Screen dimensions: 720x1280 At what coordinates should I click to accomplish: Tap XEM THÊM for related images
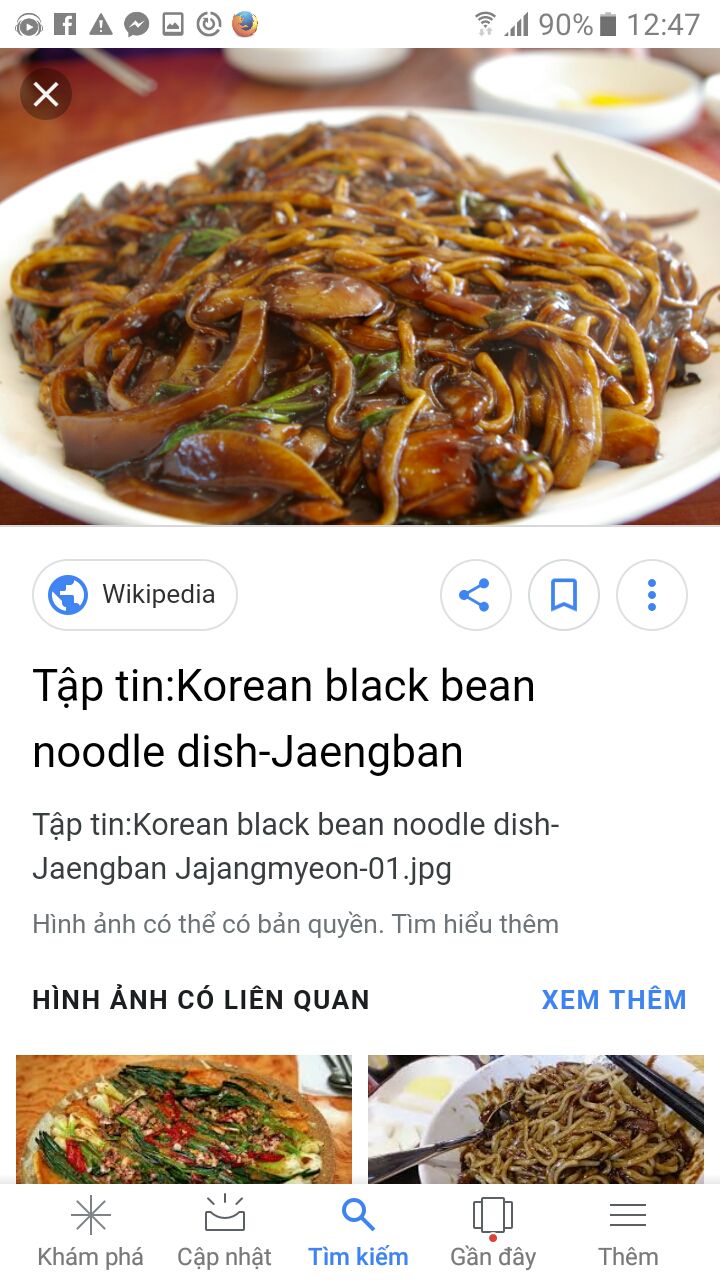[x=614, y=1000]
